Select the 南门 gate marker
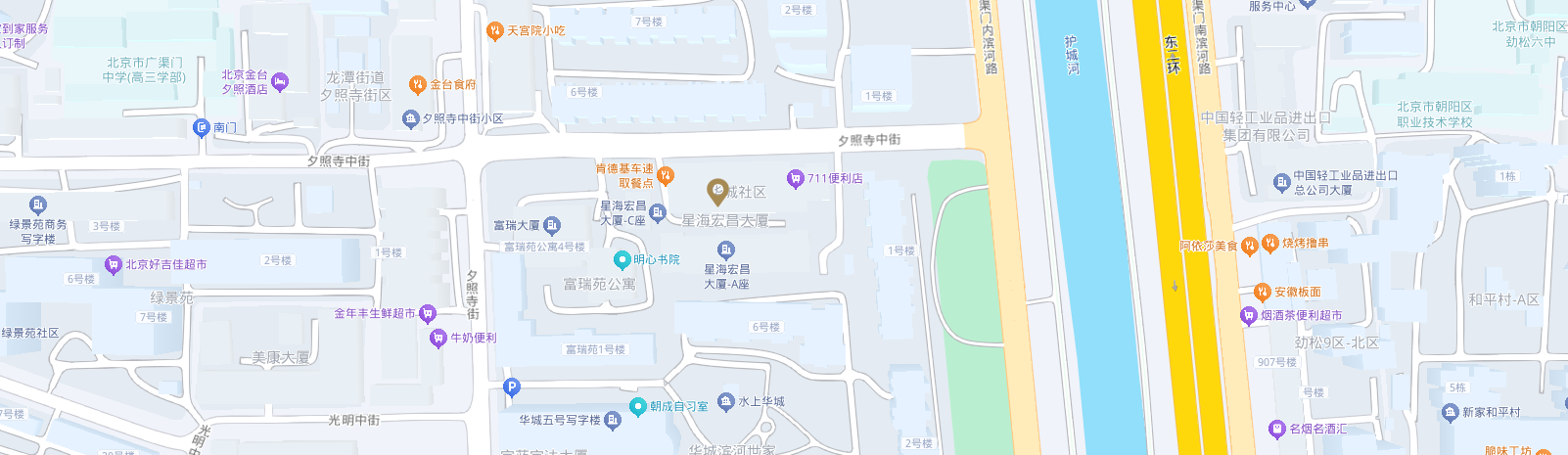This screenshot has width=1568, height=455. pos(202,127)
